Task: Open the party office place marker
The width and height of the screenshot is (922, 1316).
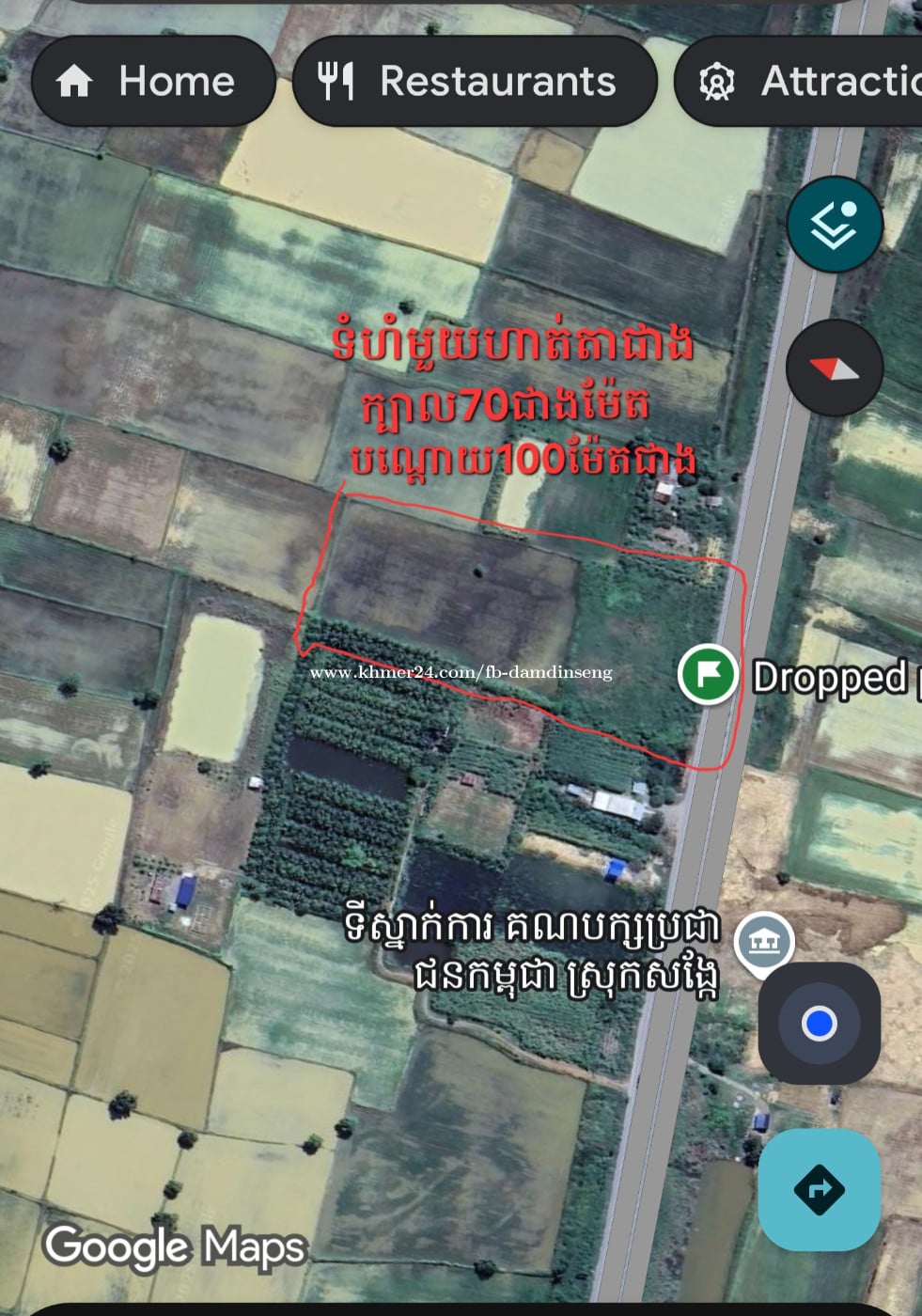Action: [x=764, y=940]
